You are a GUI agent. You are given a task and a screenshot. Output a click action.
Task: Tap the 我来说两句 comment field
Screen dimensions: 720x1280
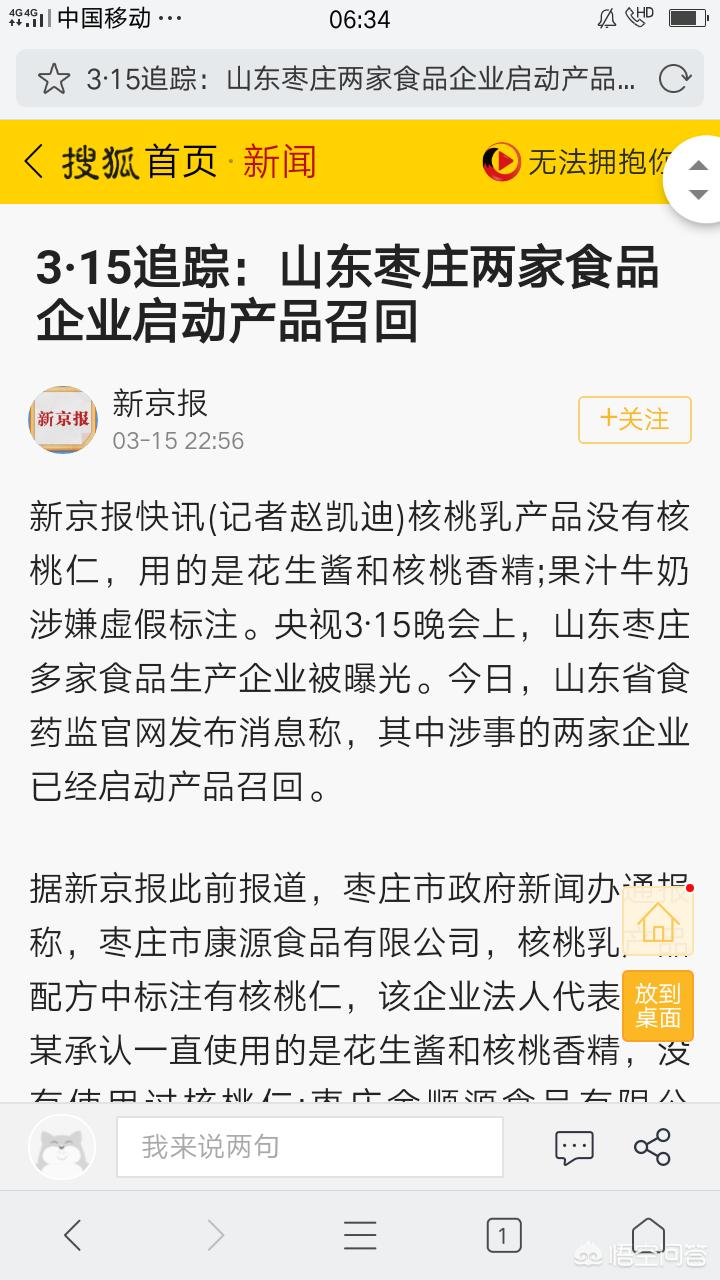tap(310, 1147)
